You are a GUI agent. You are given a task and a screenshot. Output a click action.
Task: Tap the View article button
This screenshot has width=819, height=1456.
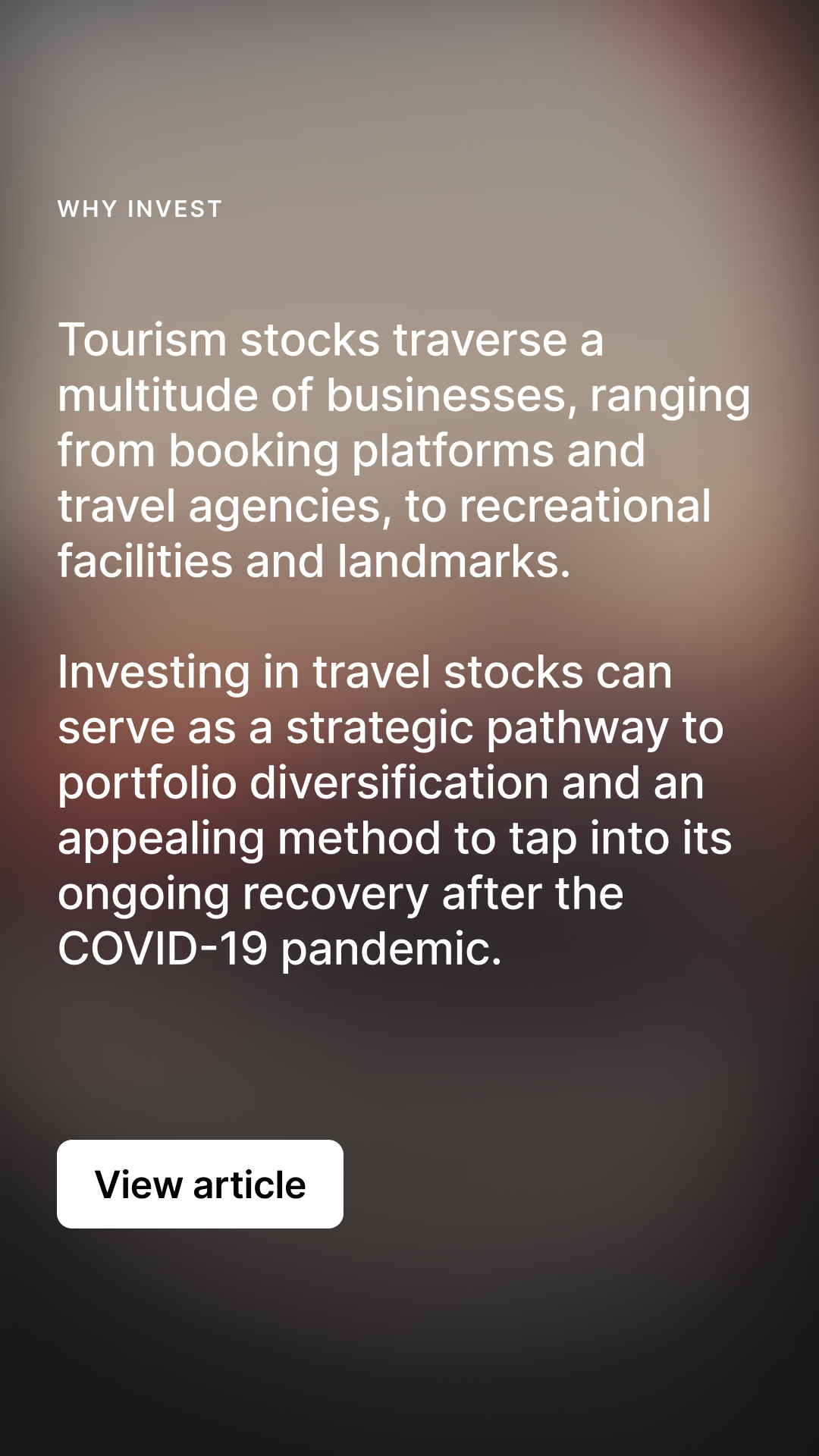(200, 1184)
